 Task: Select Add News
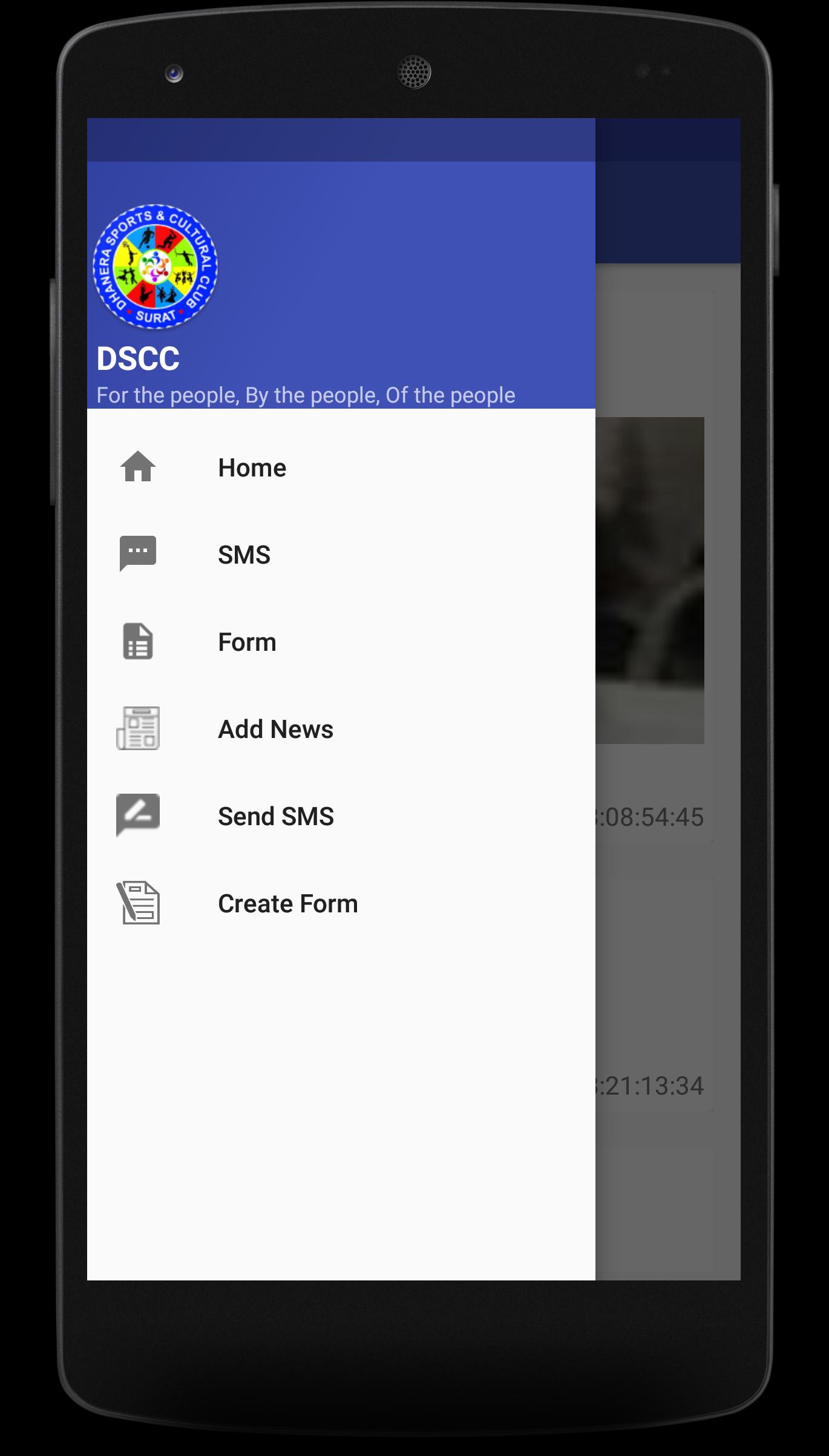(x=275, y=730)
